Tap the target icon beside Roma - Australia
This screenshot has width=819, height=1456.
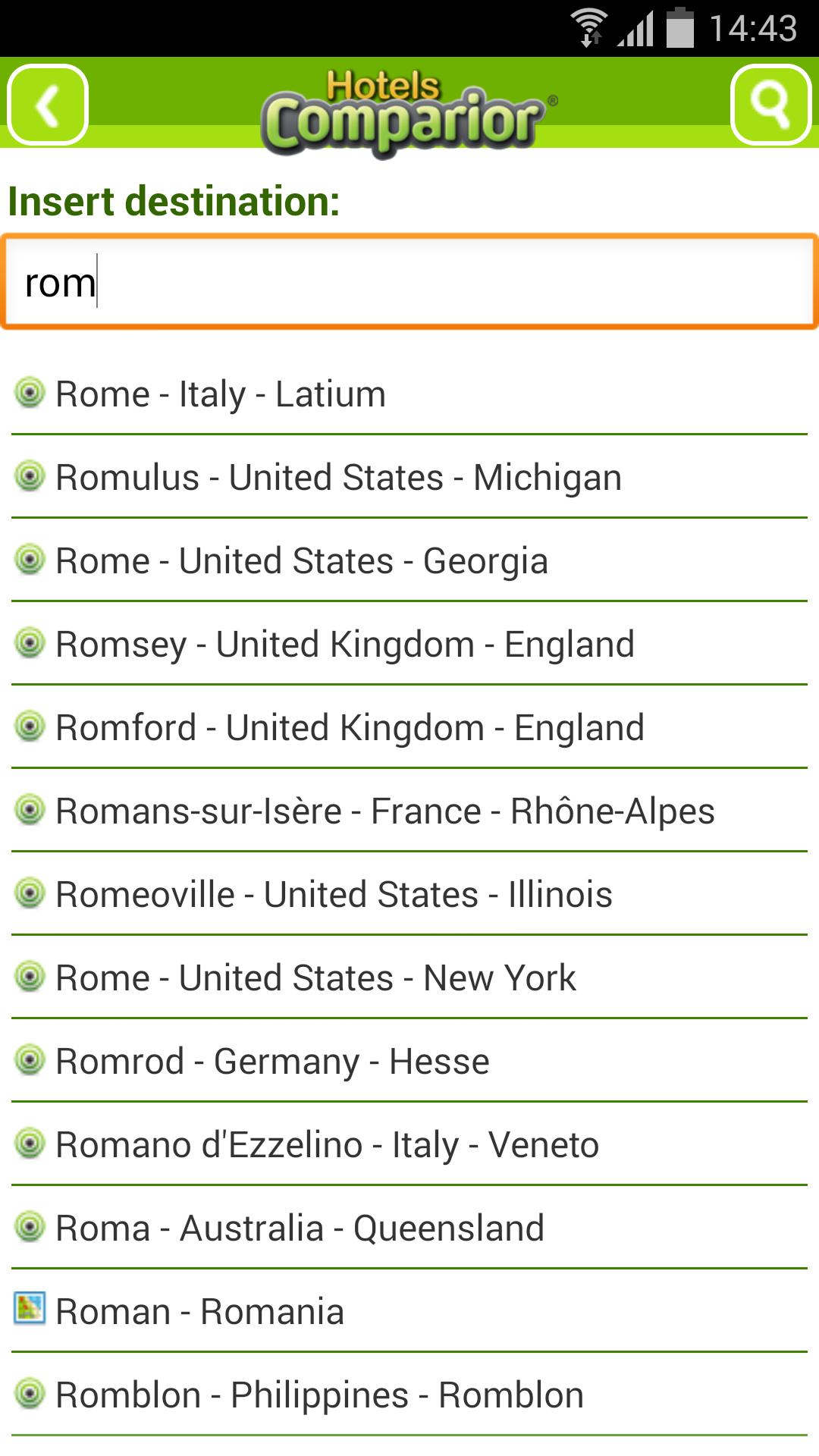[x=29, y=1227]
